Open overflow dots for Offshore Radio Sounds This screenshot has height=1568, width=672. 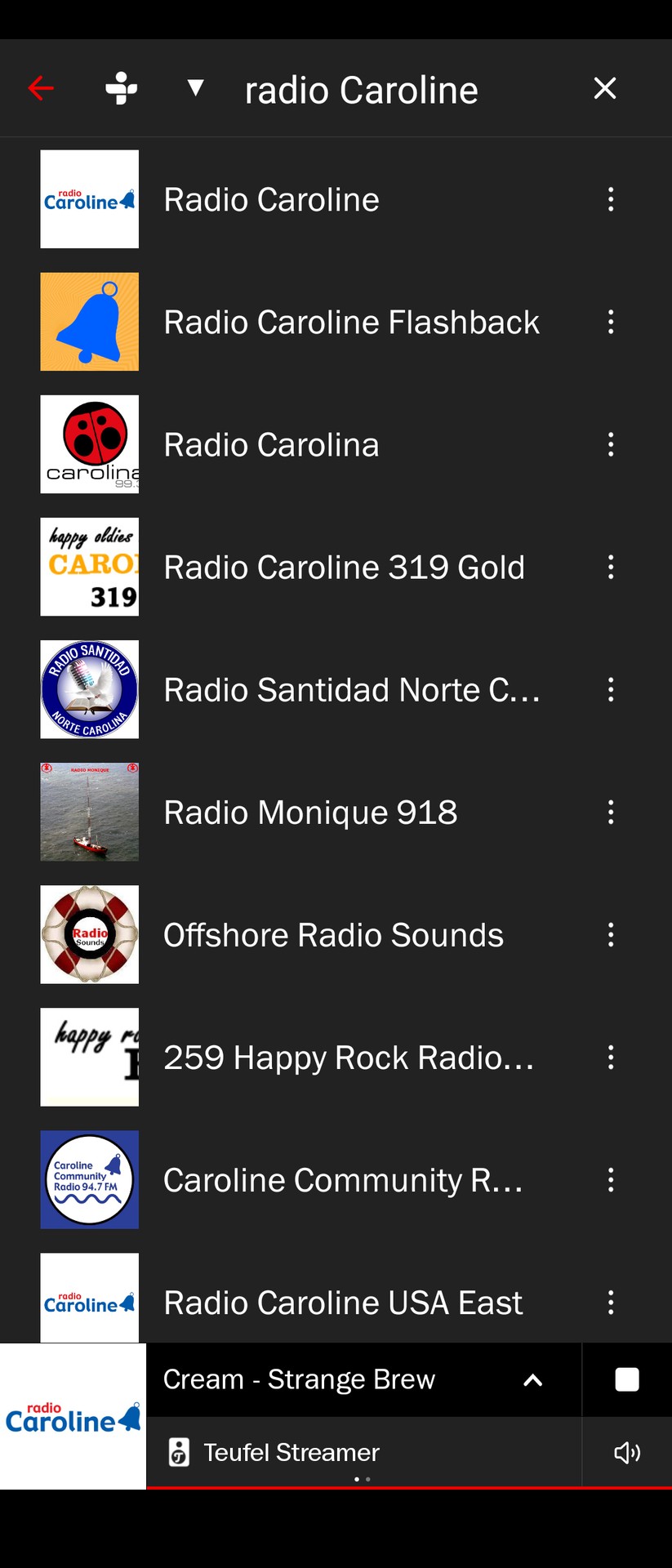611,934
